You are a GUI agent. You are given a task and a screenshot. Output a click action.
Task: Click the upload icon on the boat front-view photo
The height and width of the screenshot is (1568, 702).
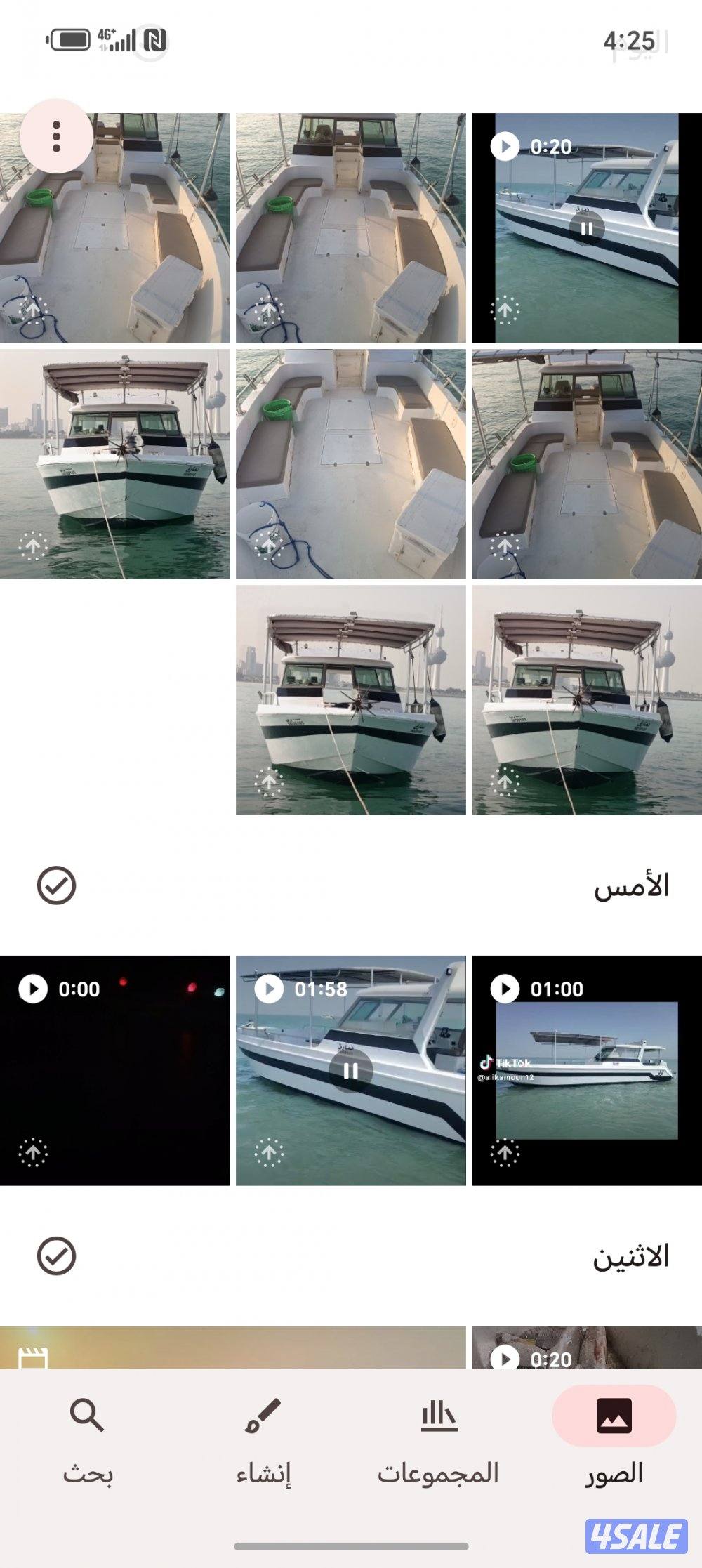pos(34,544)
